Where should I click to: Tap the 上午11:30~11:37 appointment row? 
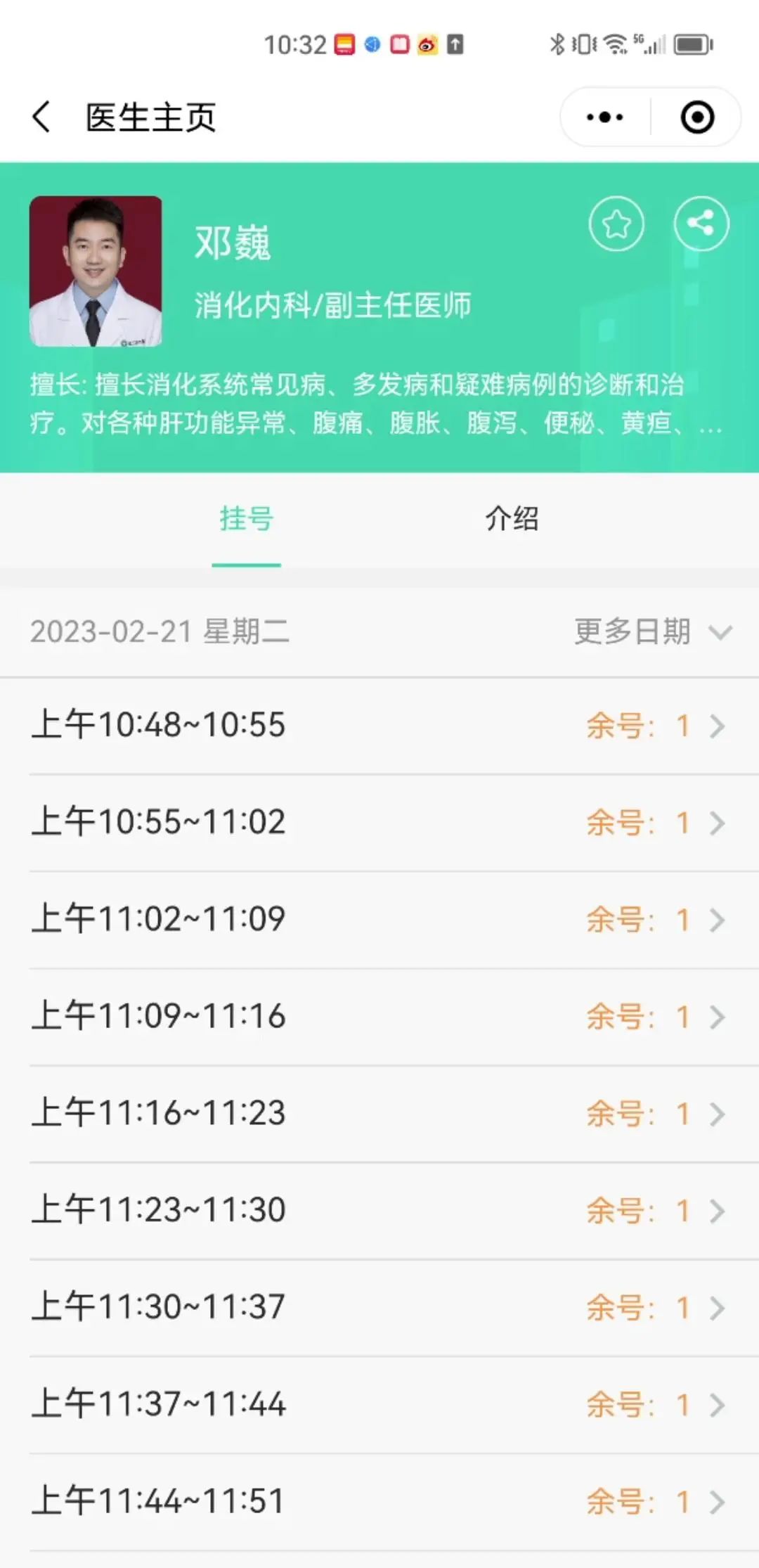click(x=379, y=1308)
